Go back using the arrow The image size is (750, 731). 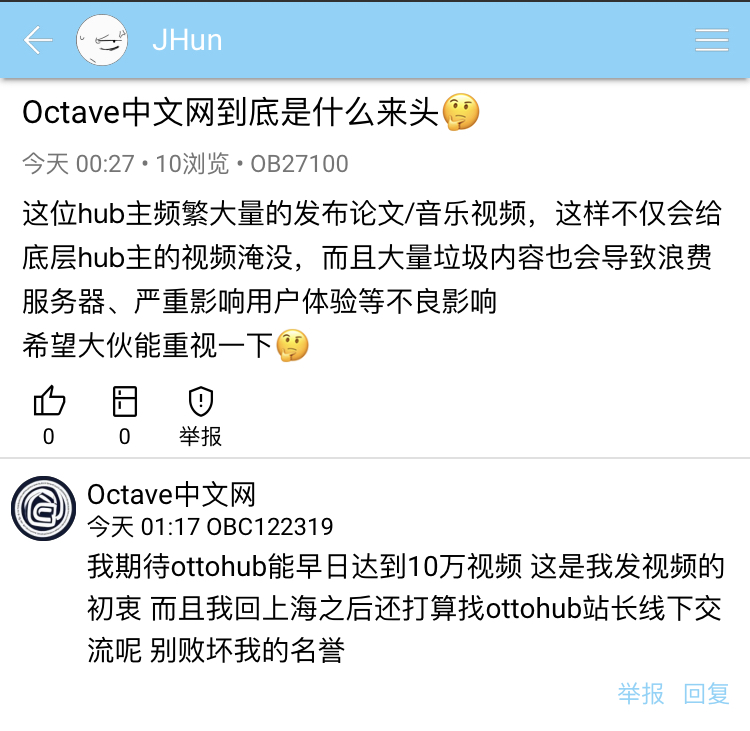coord(38,40)
